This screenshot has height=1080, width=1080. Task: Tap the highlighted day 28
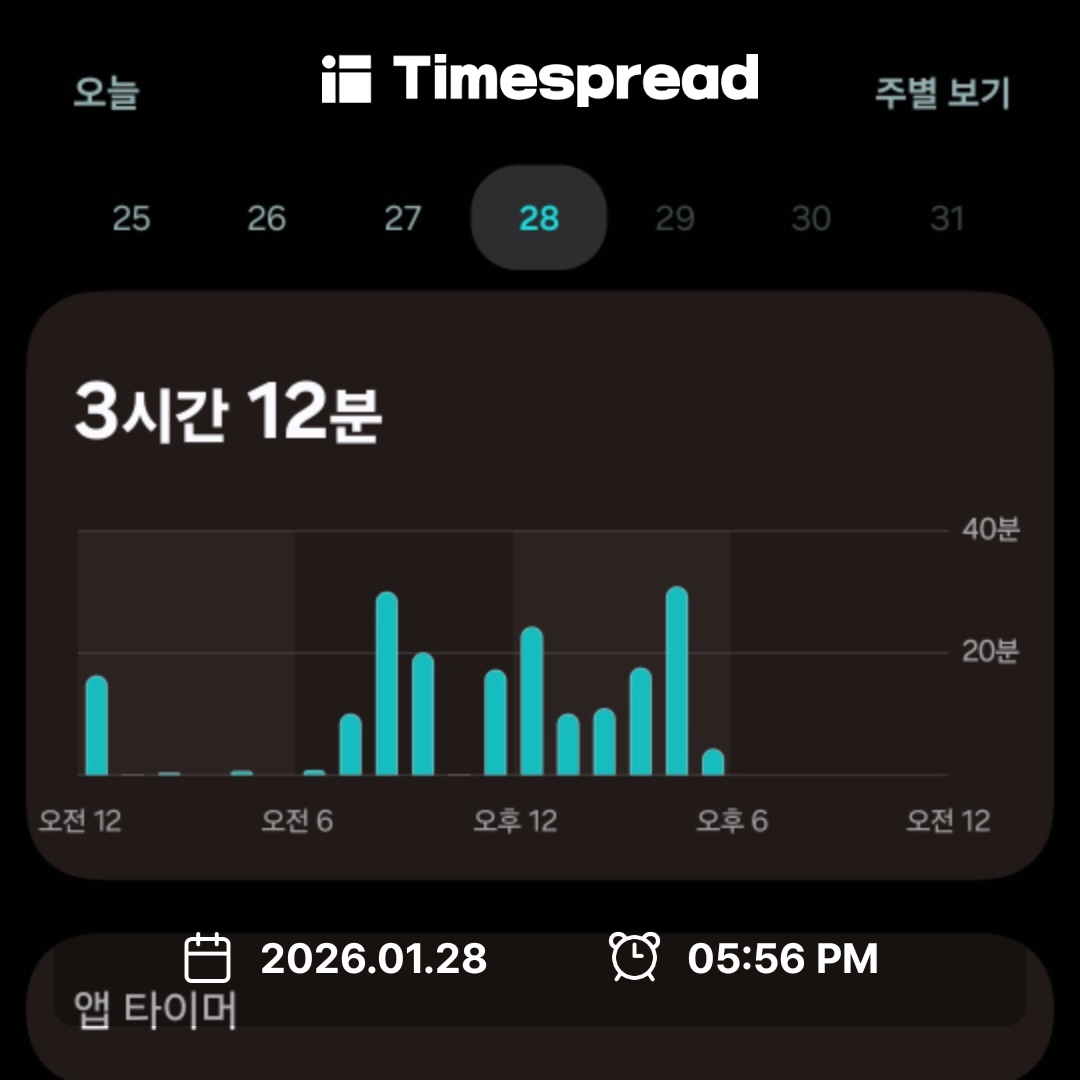pos(538,218)
